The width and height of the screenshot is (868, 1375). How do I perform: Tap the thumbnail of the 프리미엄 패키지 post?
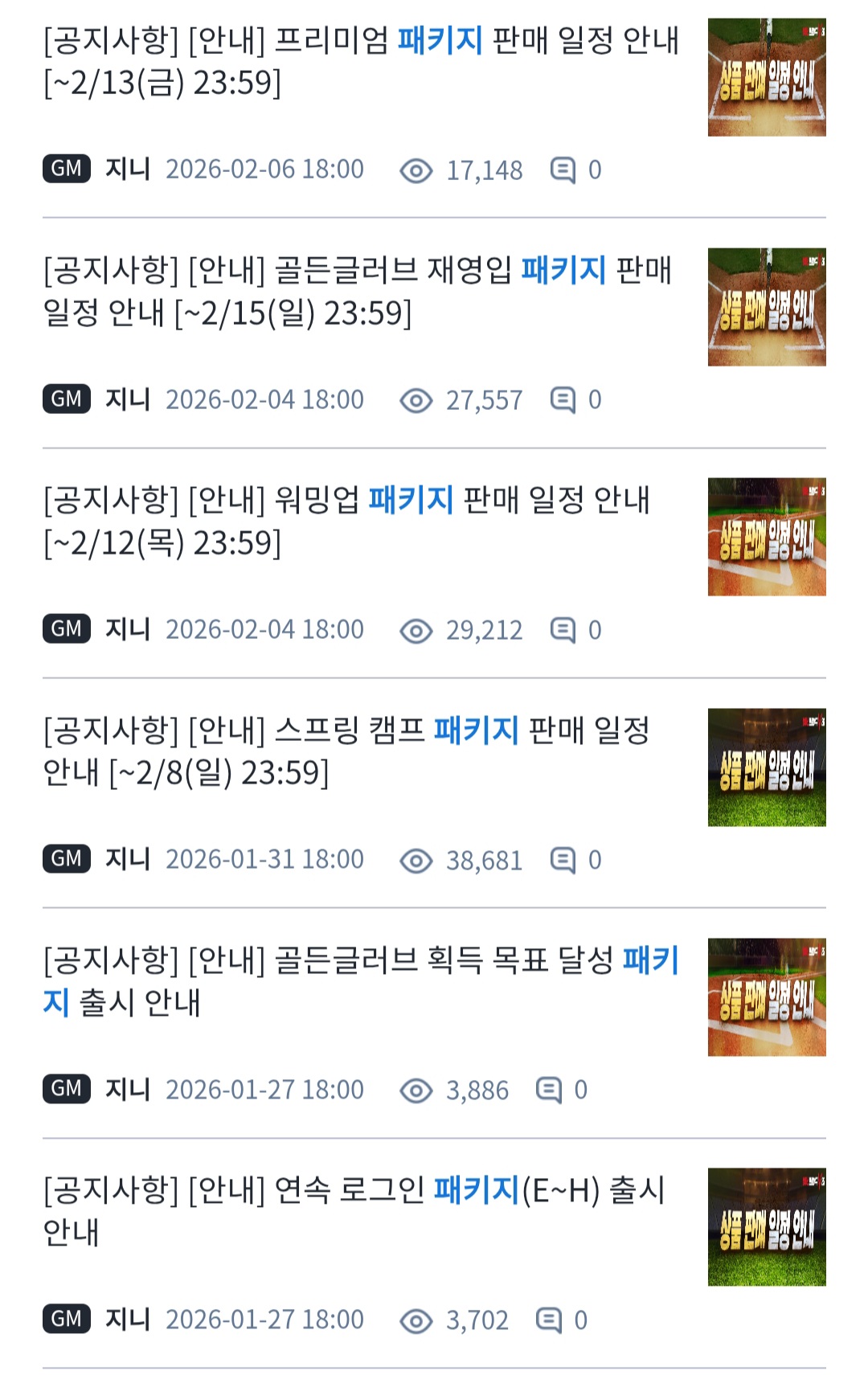point(766,77)
